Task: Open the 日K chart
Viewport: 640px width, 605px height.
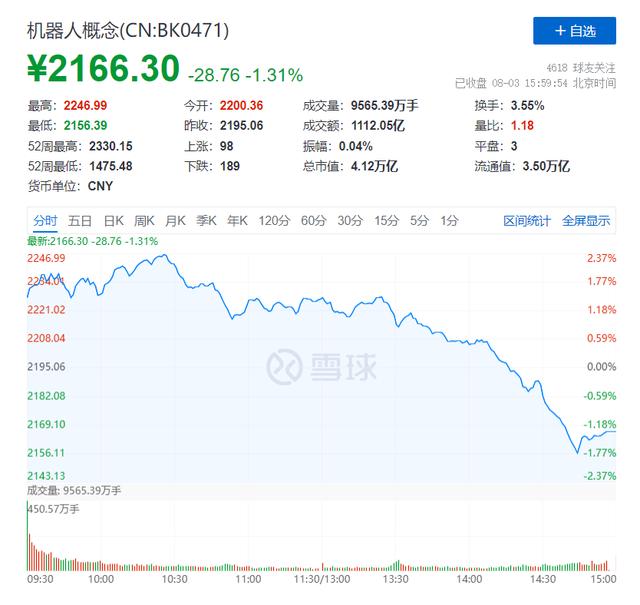Action: coord(114,221)
